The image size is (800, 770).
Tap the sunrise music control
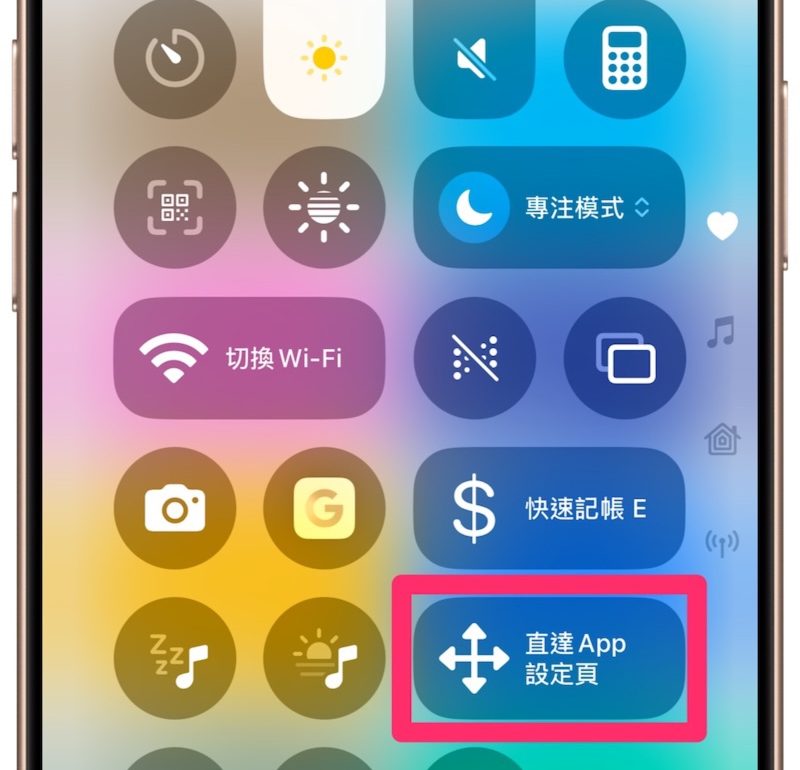click(324, 657)
